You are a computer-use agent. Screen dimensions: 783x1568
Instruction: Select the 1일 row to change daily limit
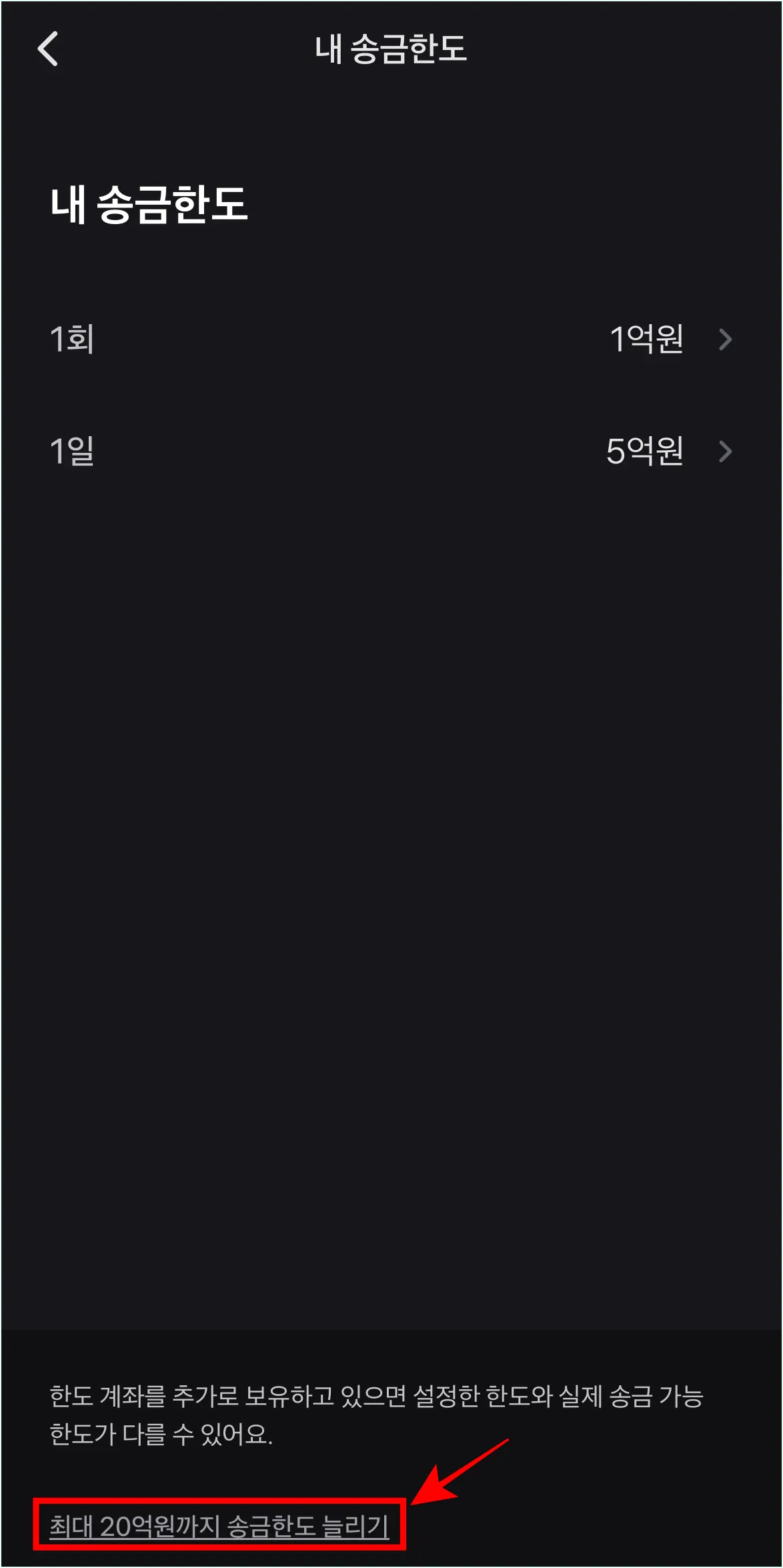click(x=333, y=452)
